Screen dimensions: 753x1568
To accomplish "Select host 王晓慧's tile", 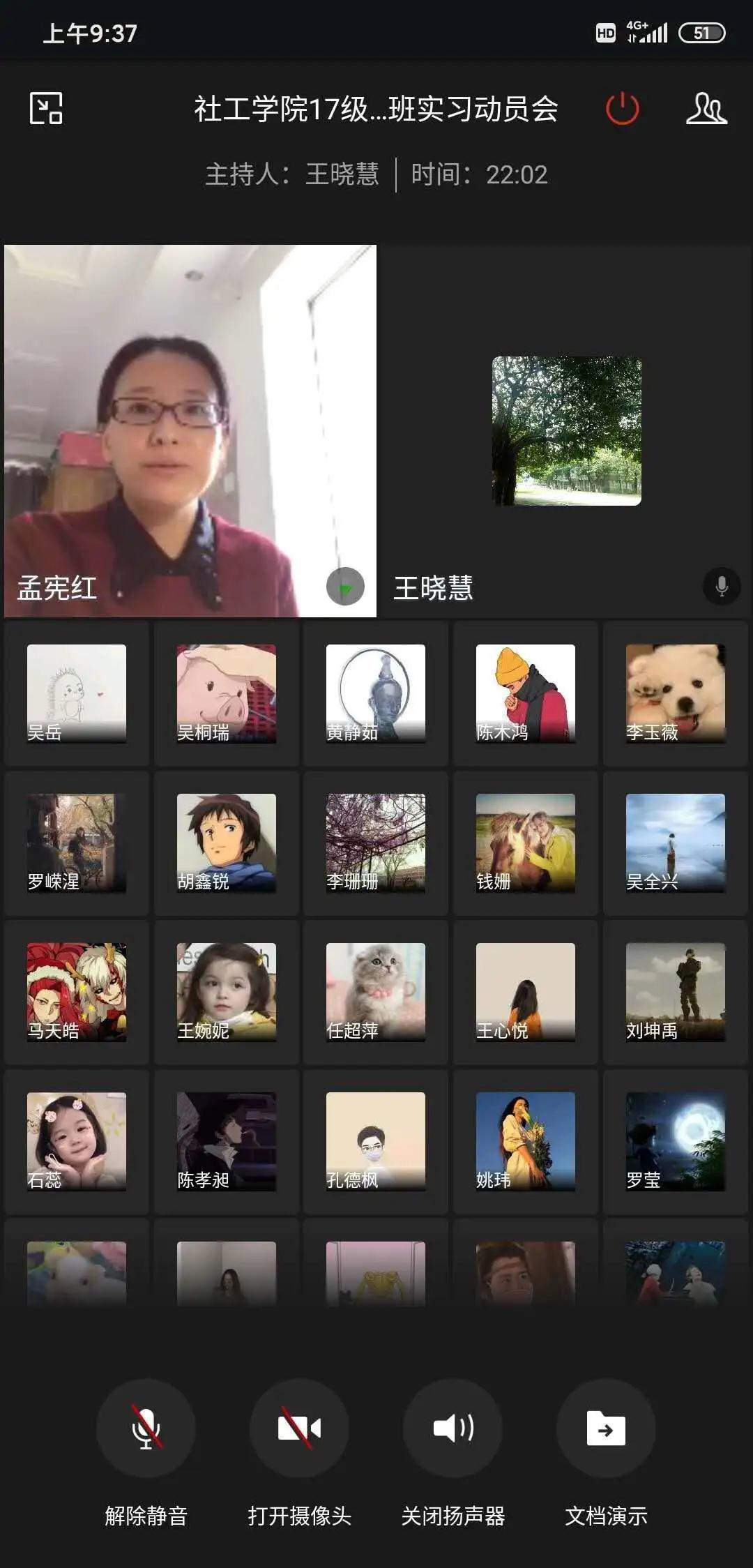I will pos(565,430).
